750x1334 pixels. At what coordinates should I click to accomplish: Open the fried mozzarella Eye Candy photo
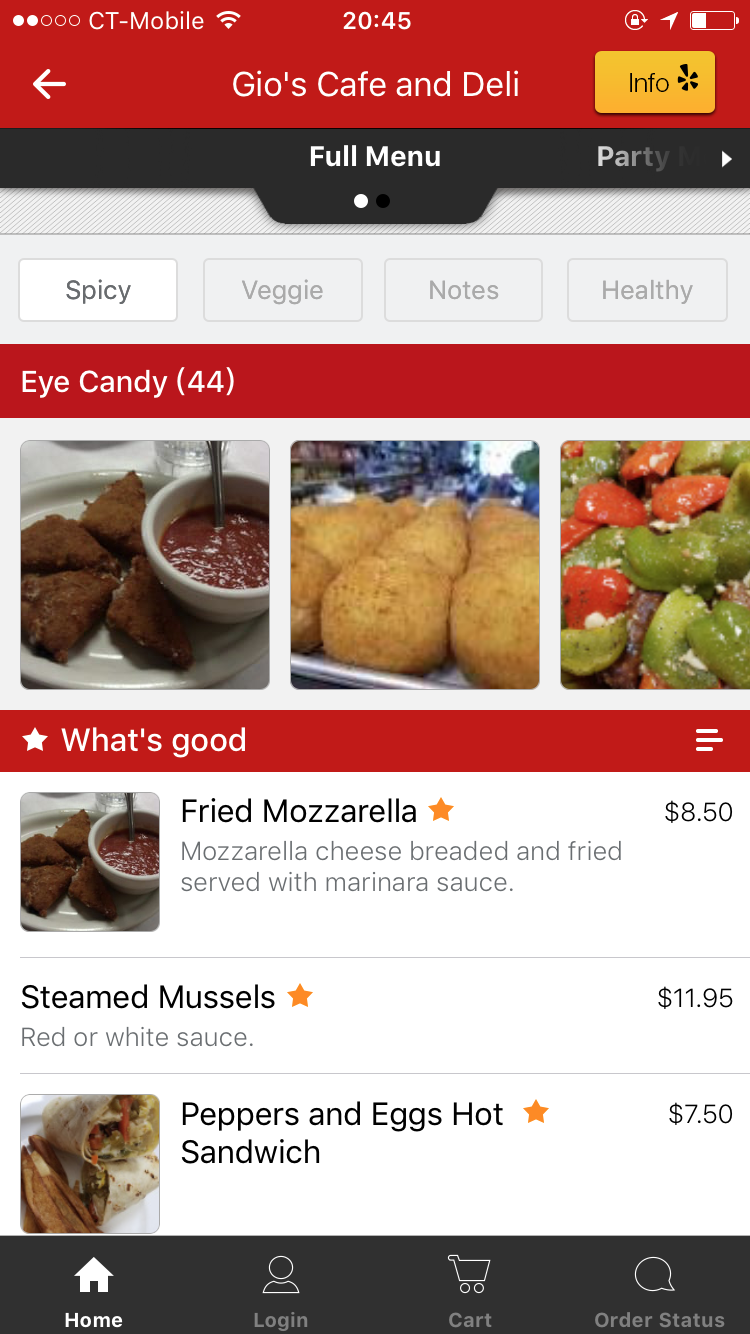(145, 565)
